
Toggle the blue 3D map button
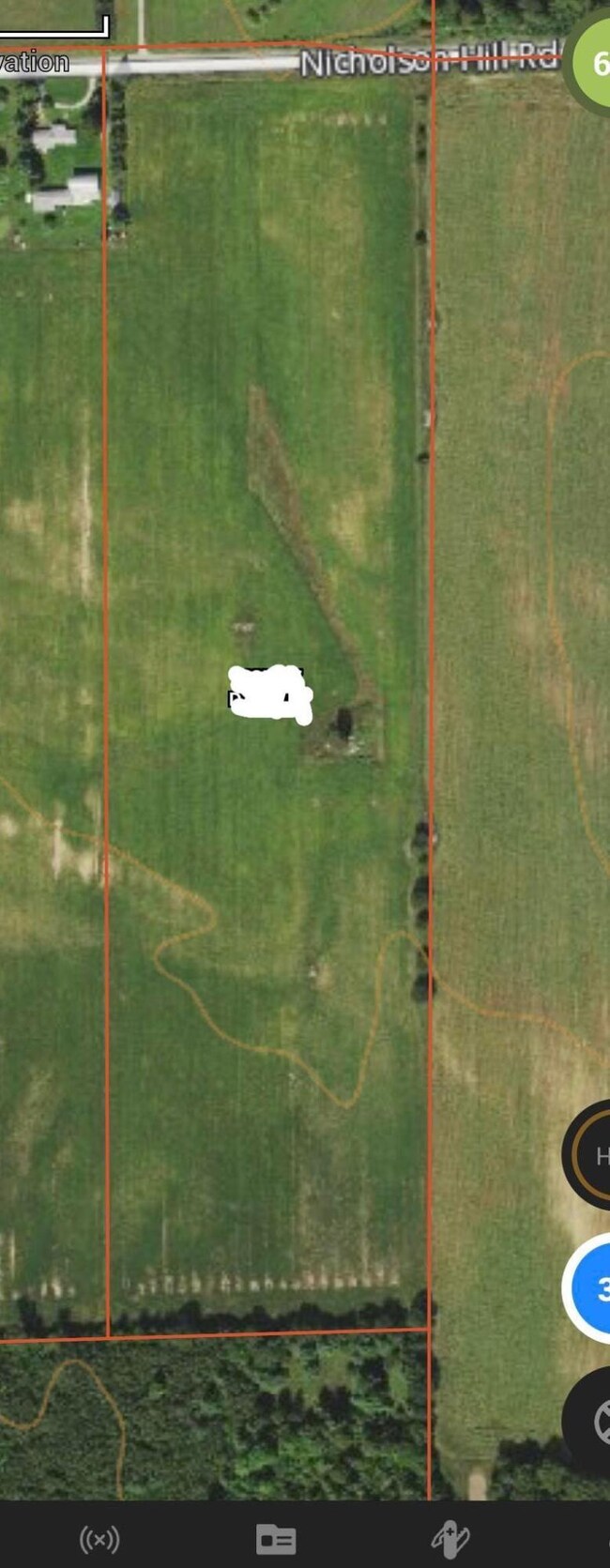click(590, 1288)
